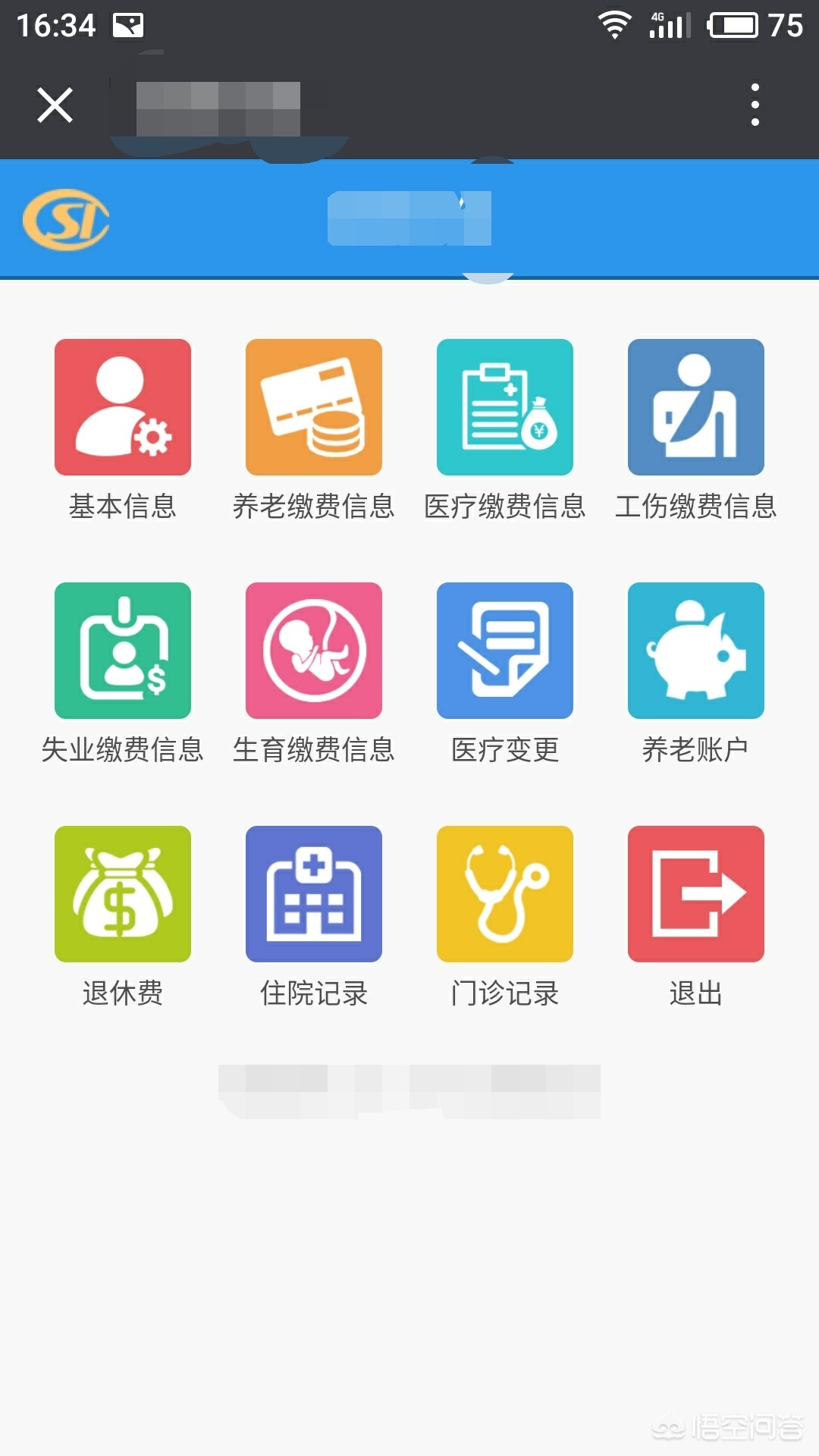Go to 医疗变更 medical changes
The width and height of the screenshot is (819, 1456).
505,651
